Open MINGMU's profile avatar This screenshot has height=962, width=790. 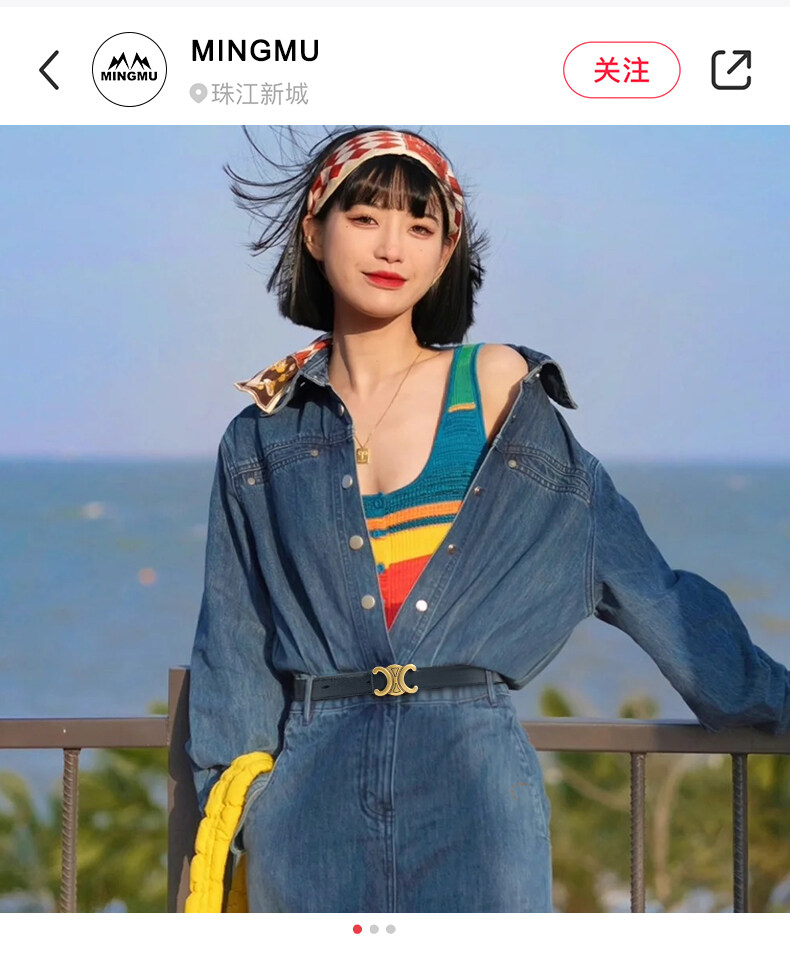tap(129, 70)
